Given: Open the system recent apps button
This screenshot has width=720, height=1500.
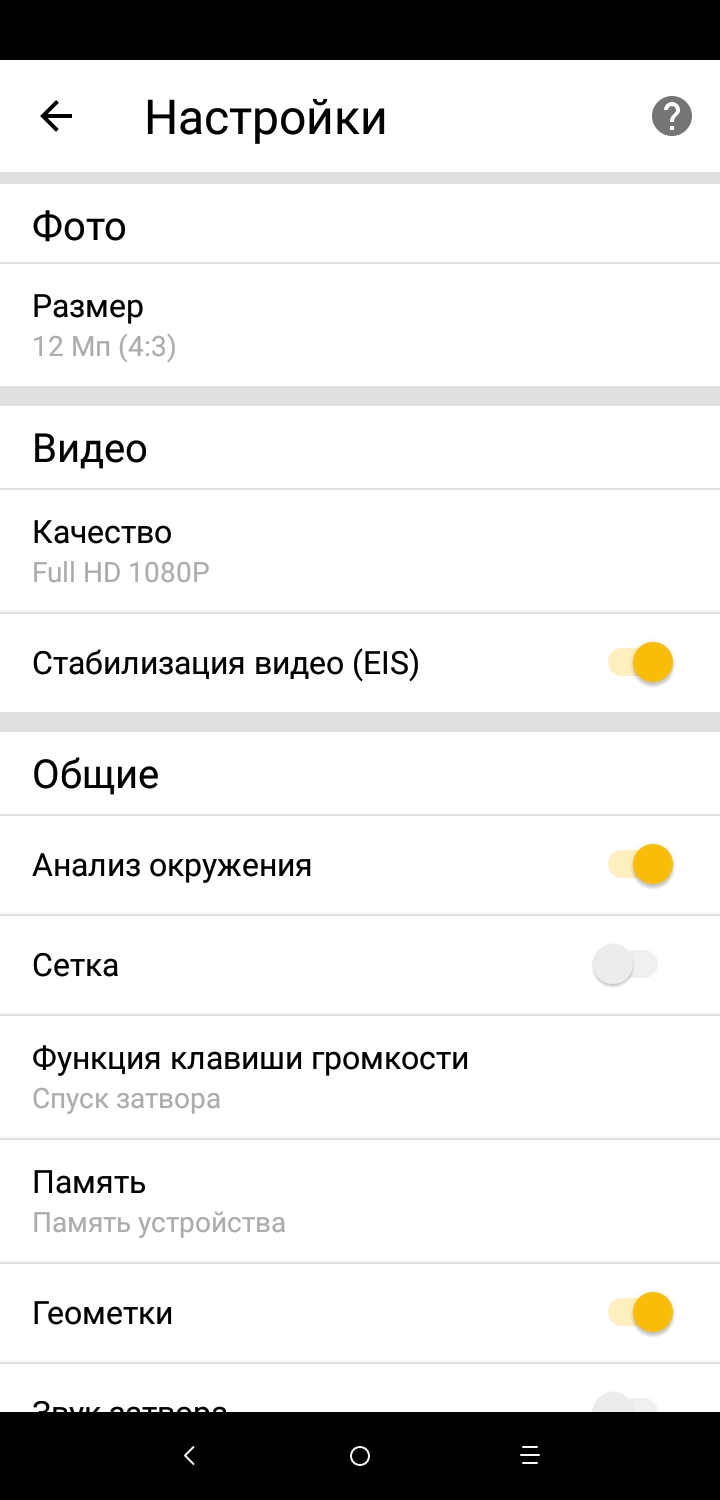Looking at the screenshot, I should coord(531,1456).
